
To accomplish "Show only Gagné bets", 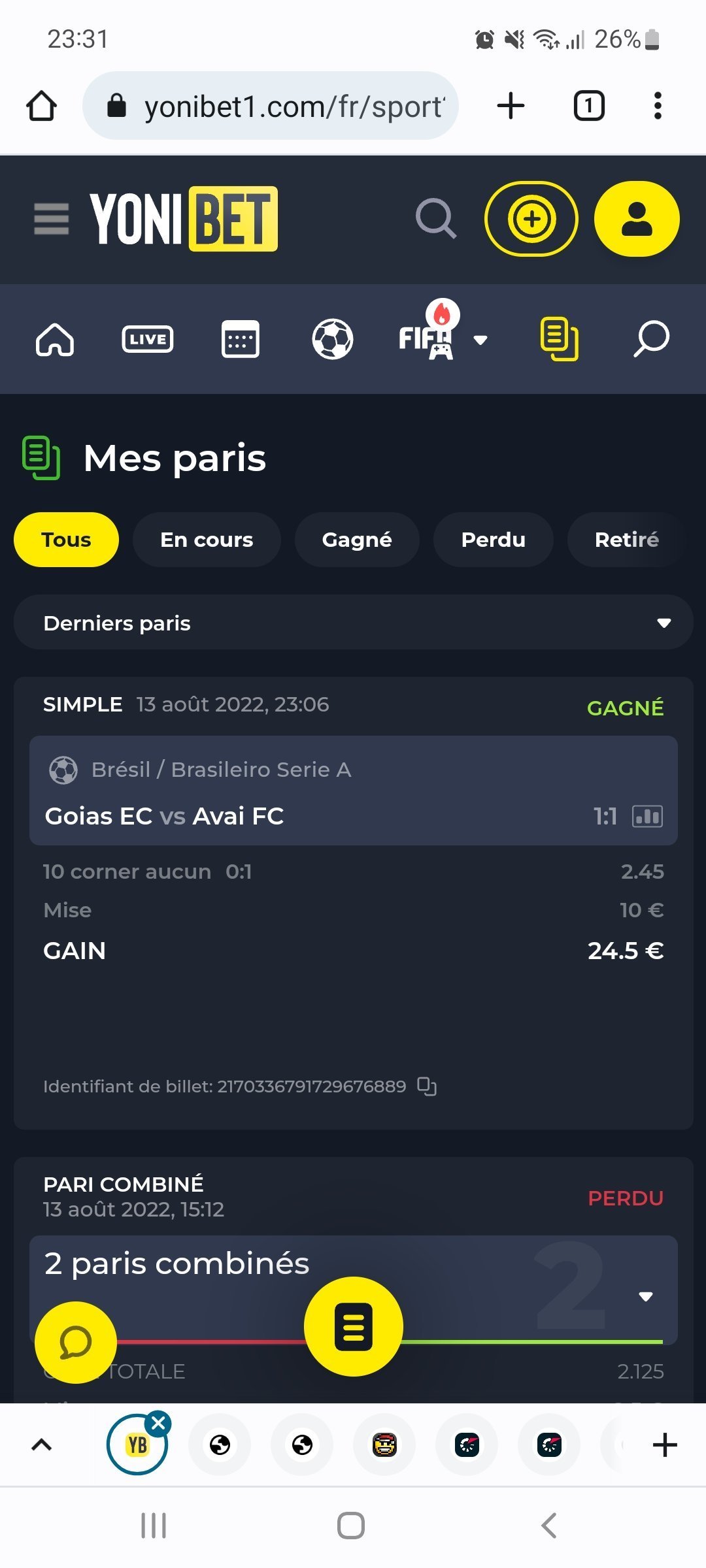I will pos(357,540).
